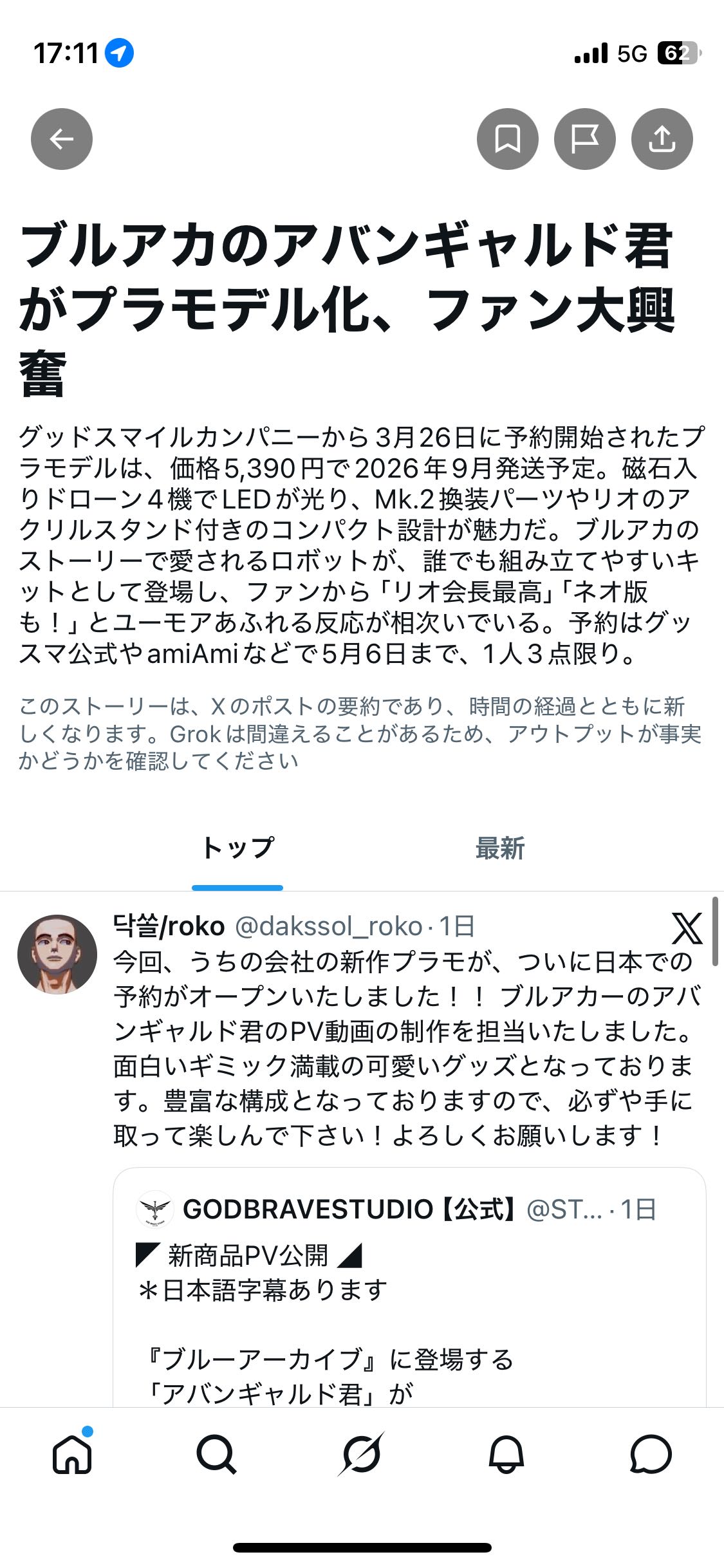Report this story with the flag icon
The image size is (724, 1568).
click(584, 139)
